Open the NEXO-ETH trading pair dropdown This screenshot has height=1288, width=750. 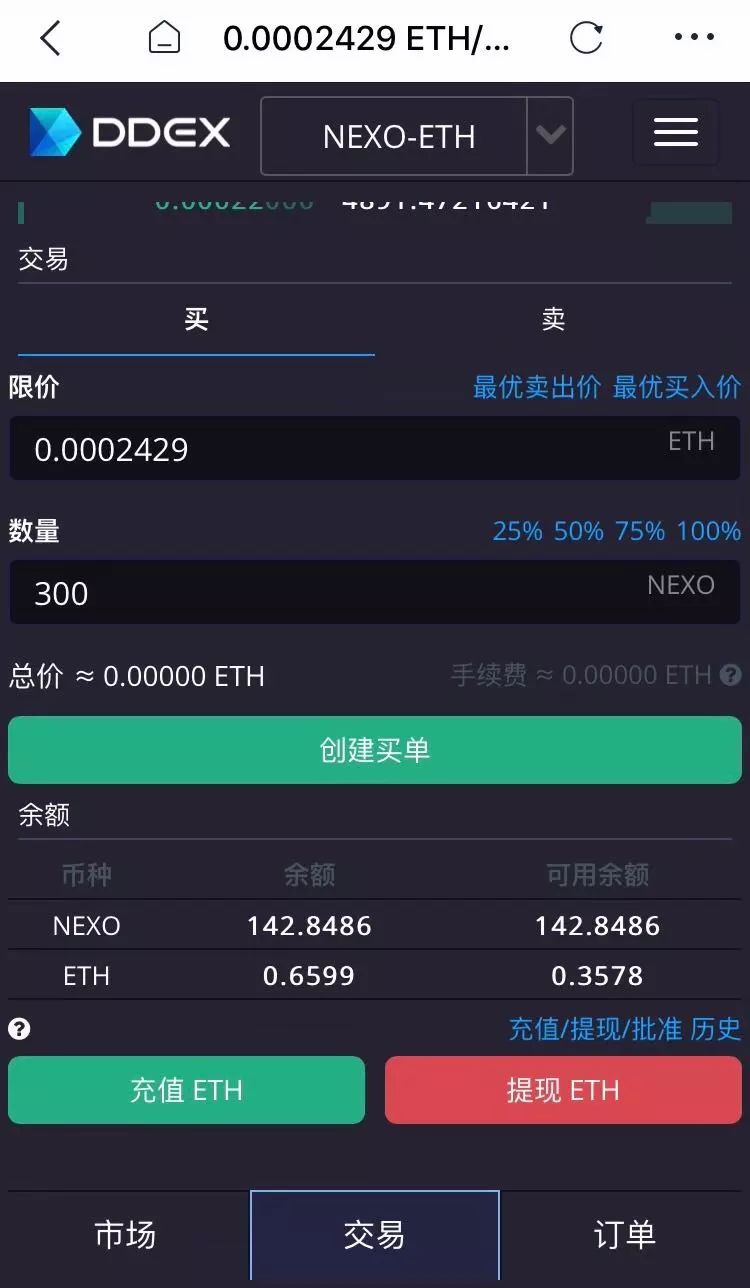coord(400,136)
